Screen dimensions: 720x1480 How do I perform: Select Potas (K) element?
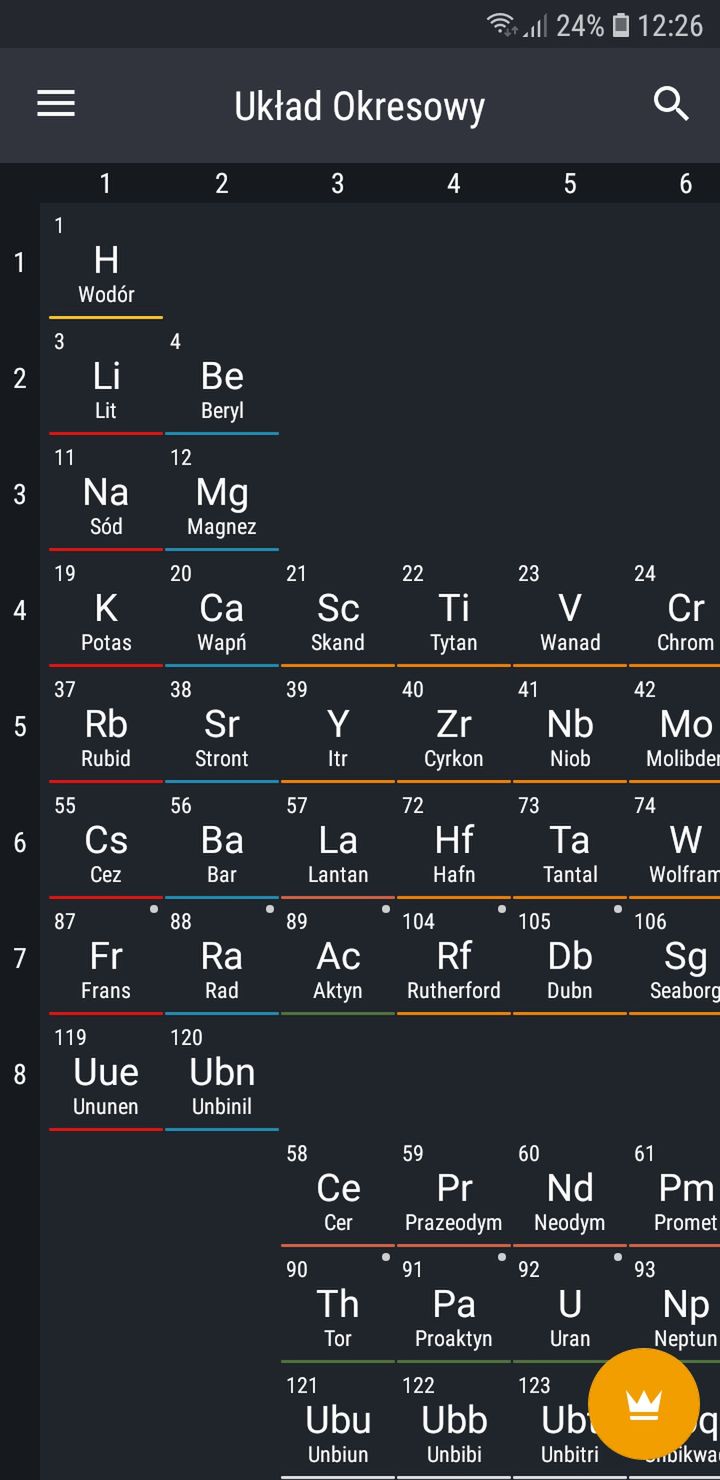pos(106,611)
